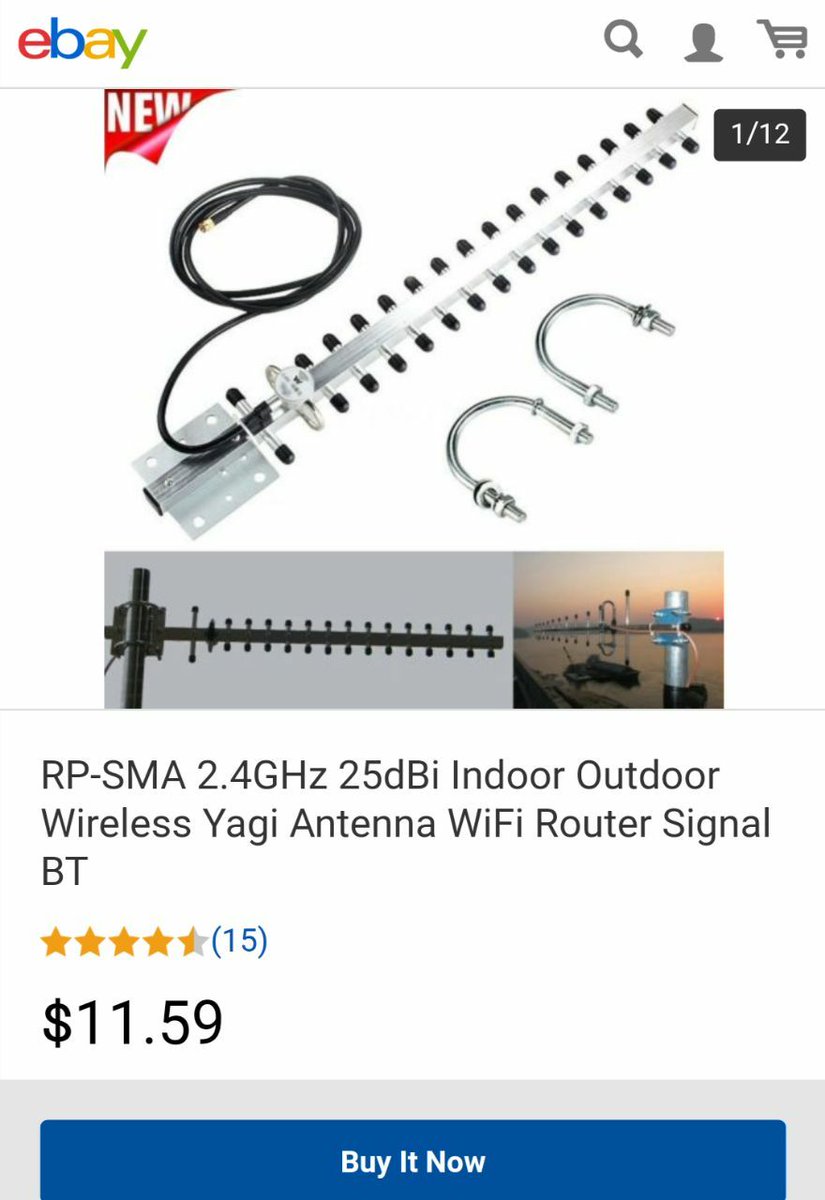Open the account profile icon
The height and width of the screenshot is (1200, 825).
(703, 43)
